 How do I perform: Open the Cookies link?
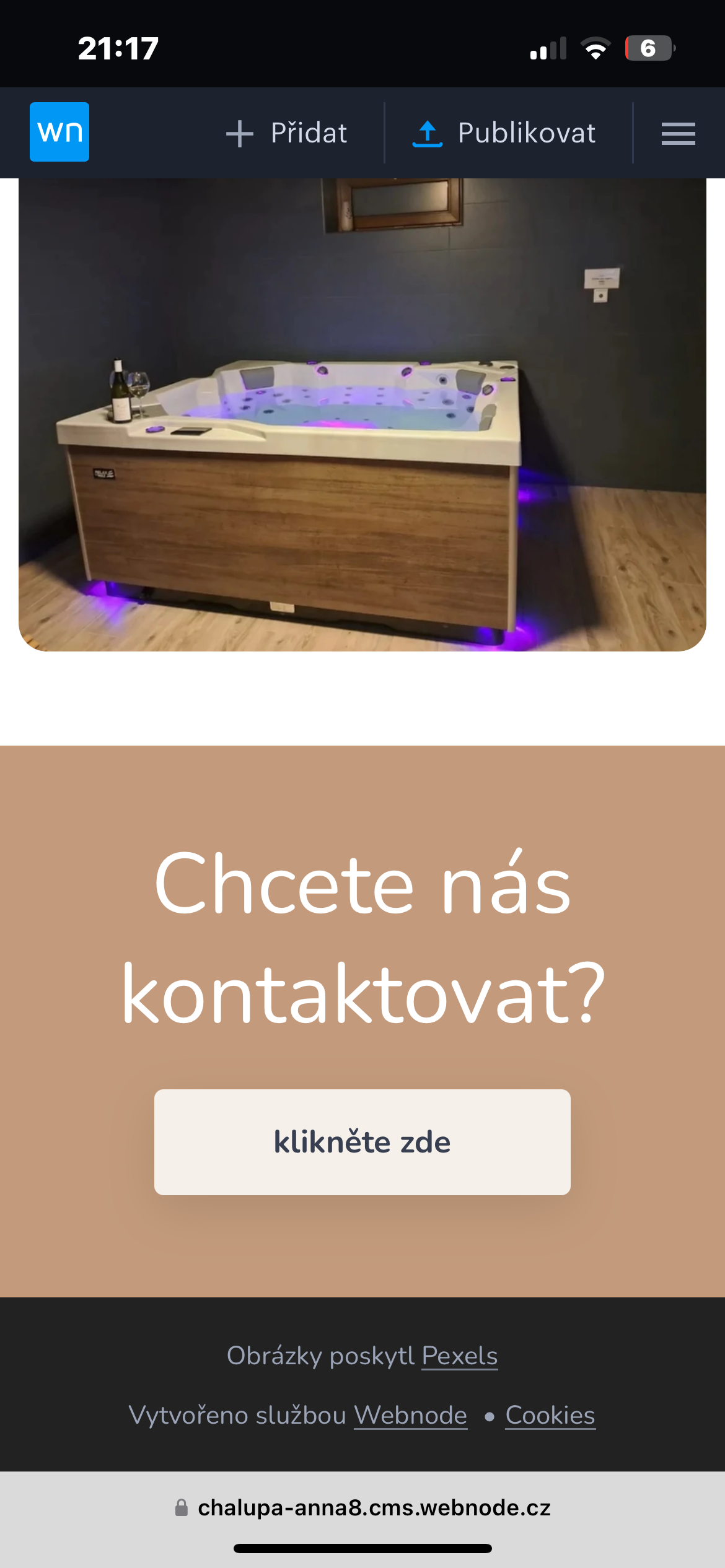coord(550,1415)
